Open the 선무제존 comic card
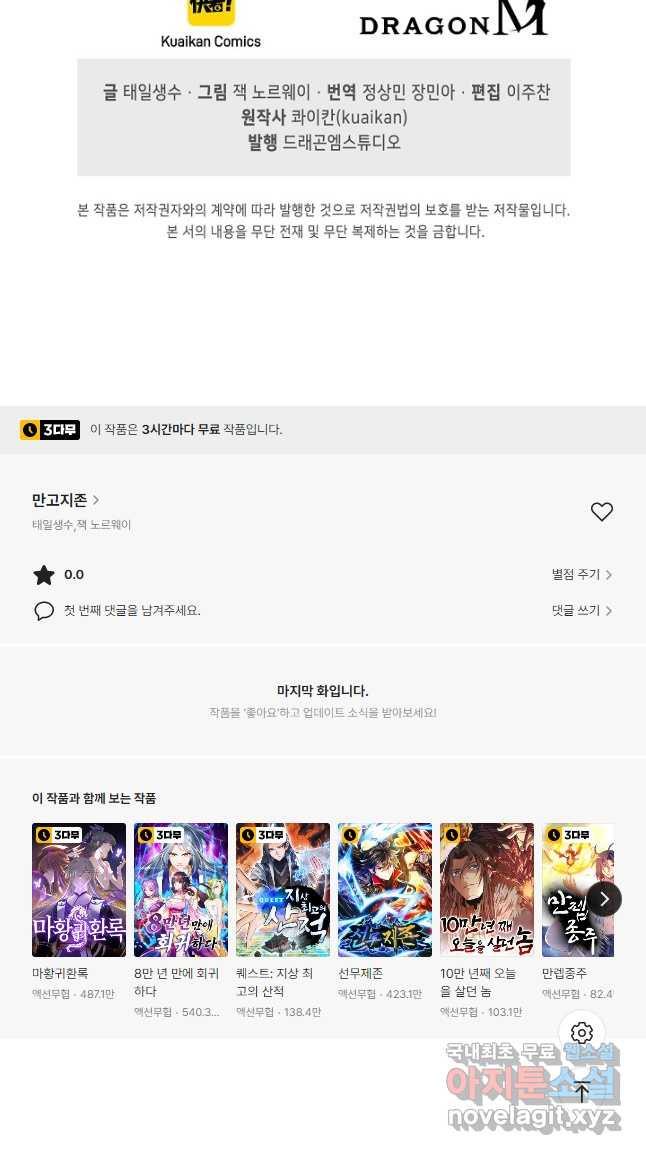646x1155 pixels. [385, 890]
